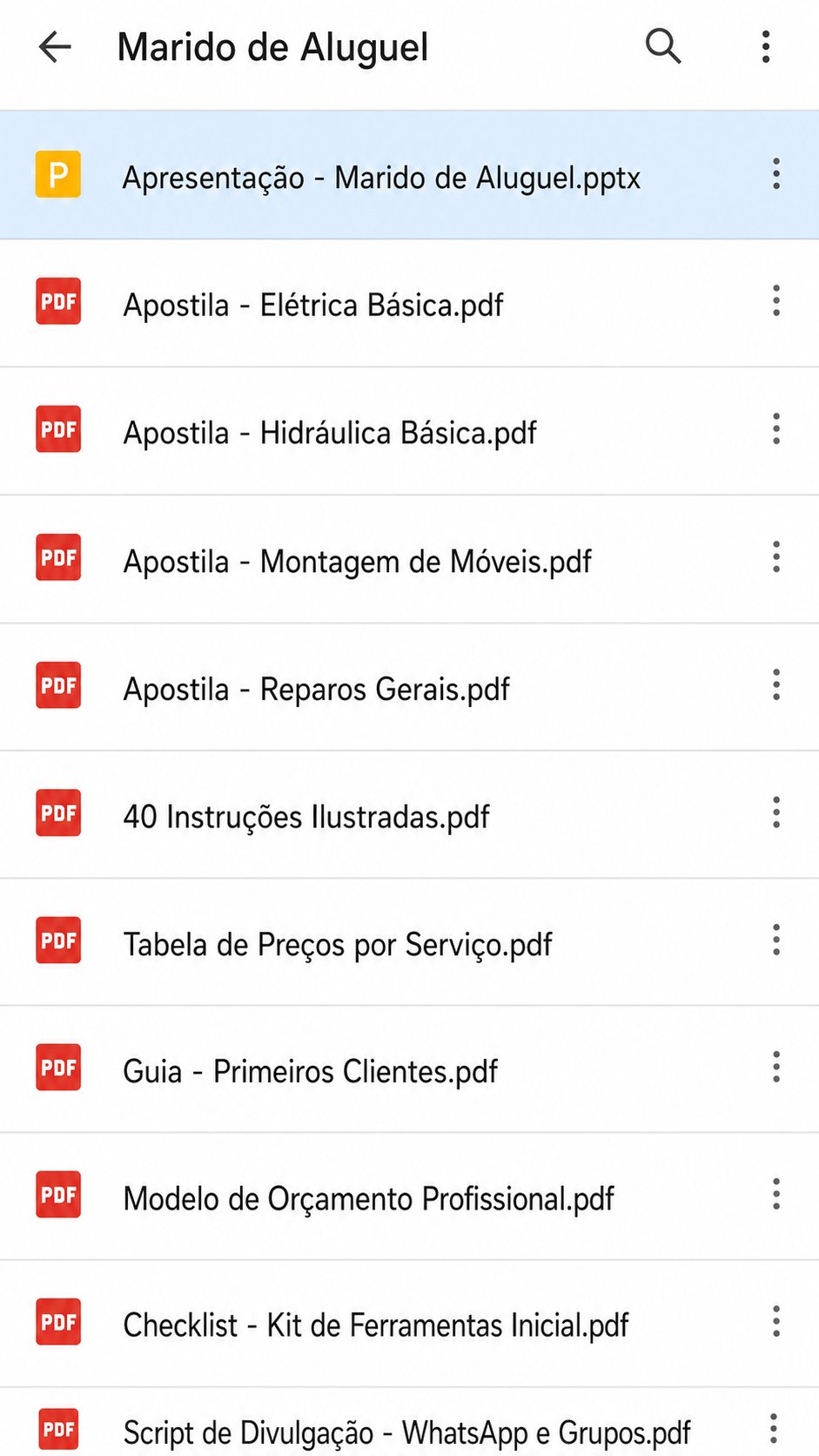Open Apresentação - Marido de Aluguel.pptx
The image size is (819, 1456).
pyautogui.click(x=409, y=175)
